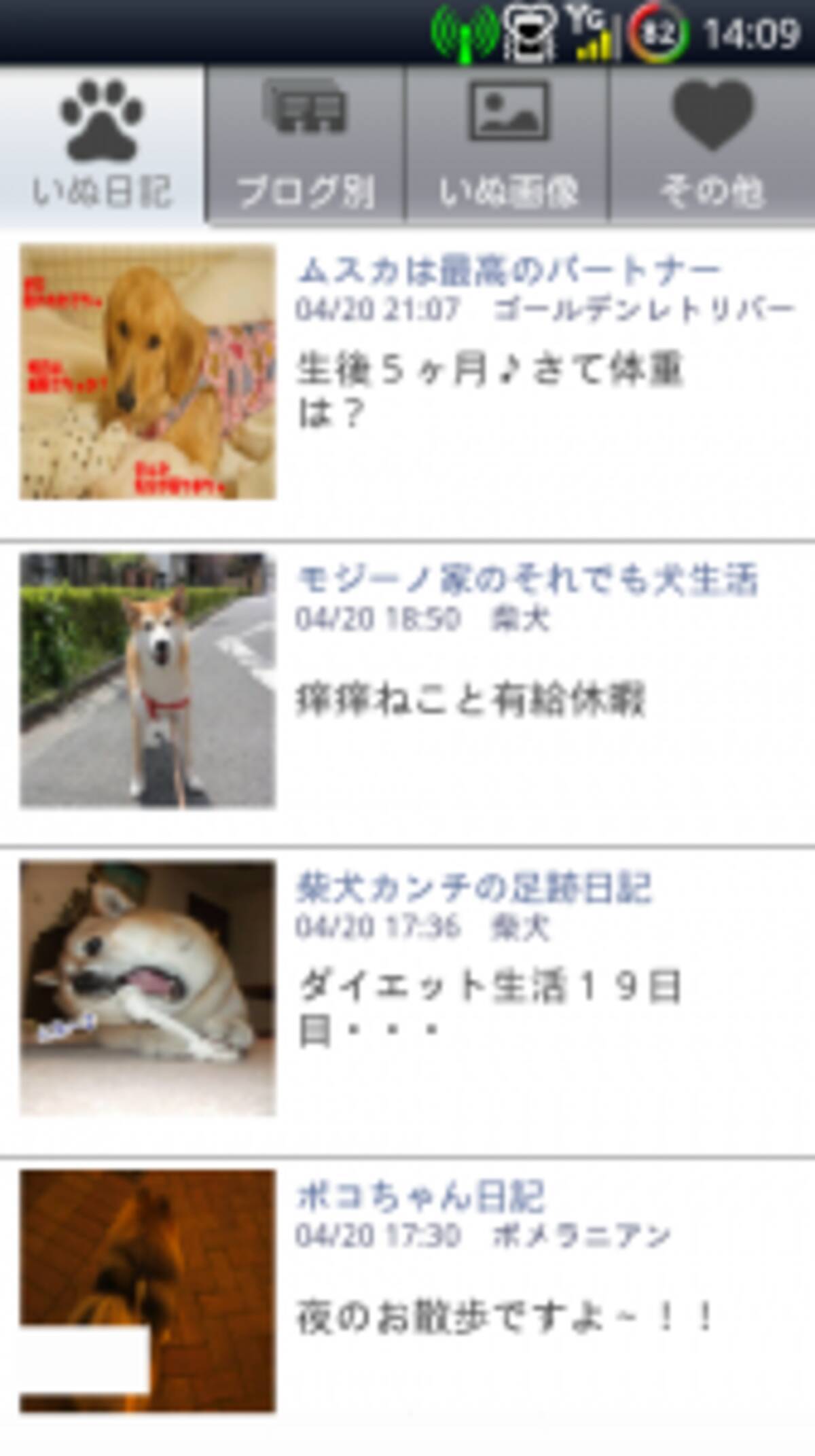Viewport: 815px width, 1456px height.
Task: Open the 柴犬カンチの足跡日記 entry
Action: pos(473,887)
